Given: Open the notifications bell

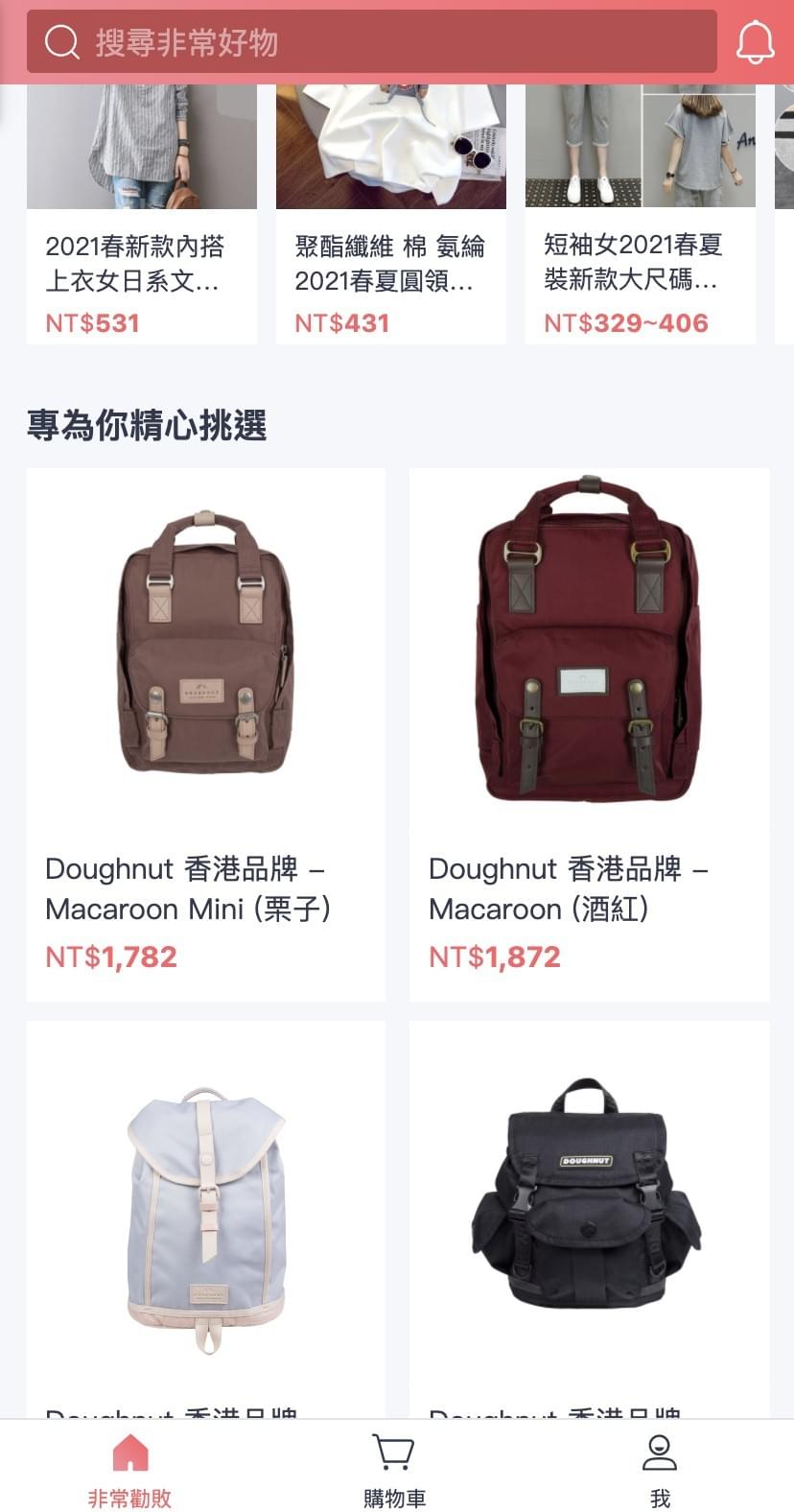Looking at the screenshot, I should tap(755, 41).
